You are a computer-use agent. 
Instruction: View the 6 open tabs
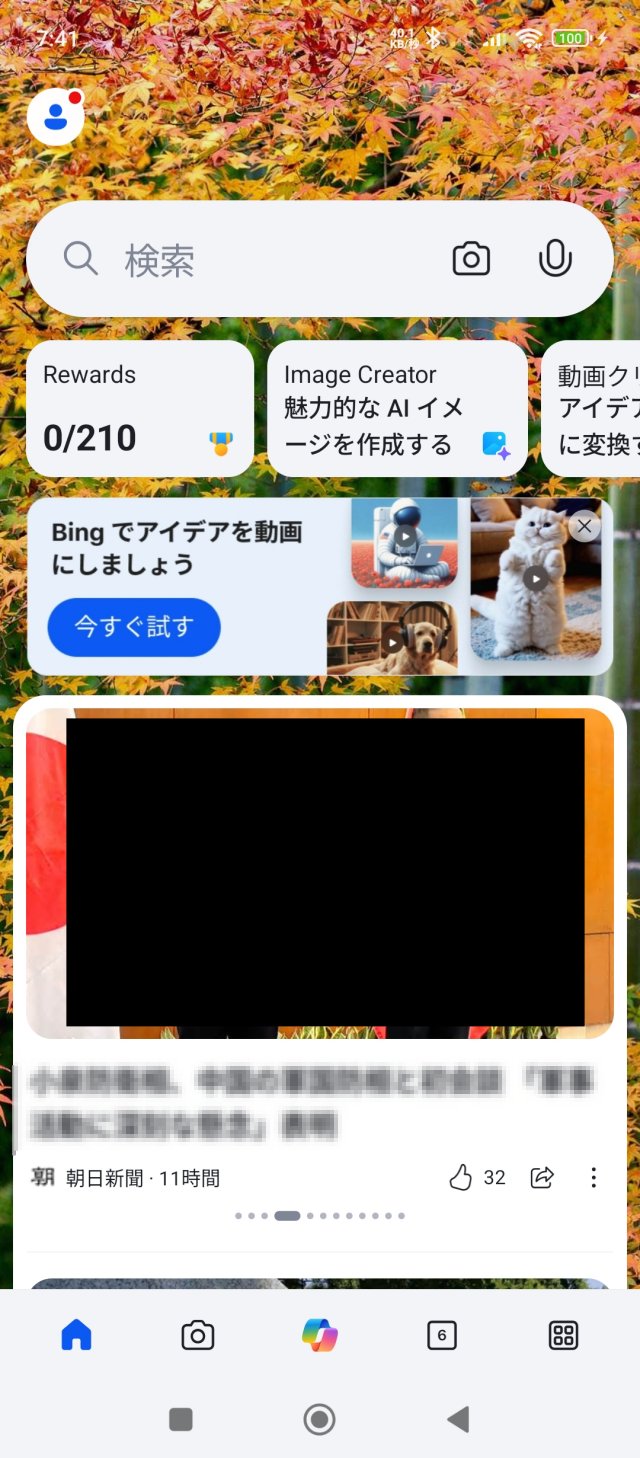coord(441,1335)
